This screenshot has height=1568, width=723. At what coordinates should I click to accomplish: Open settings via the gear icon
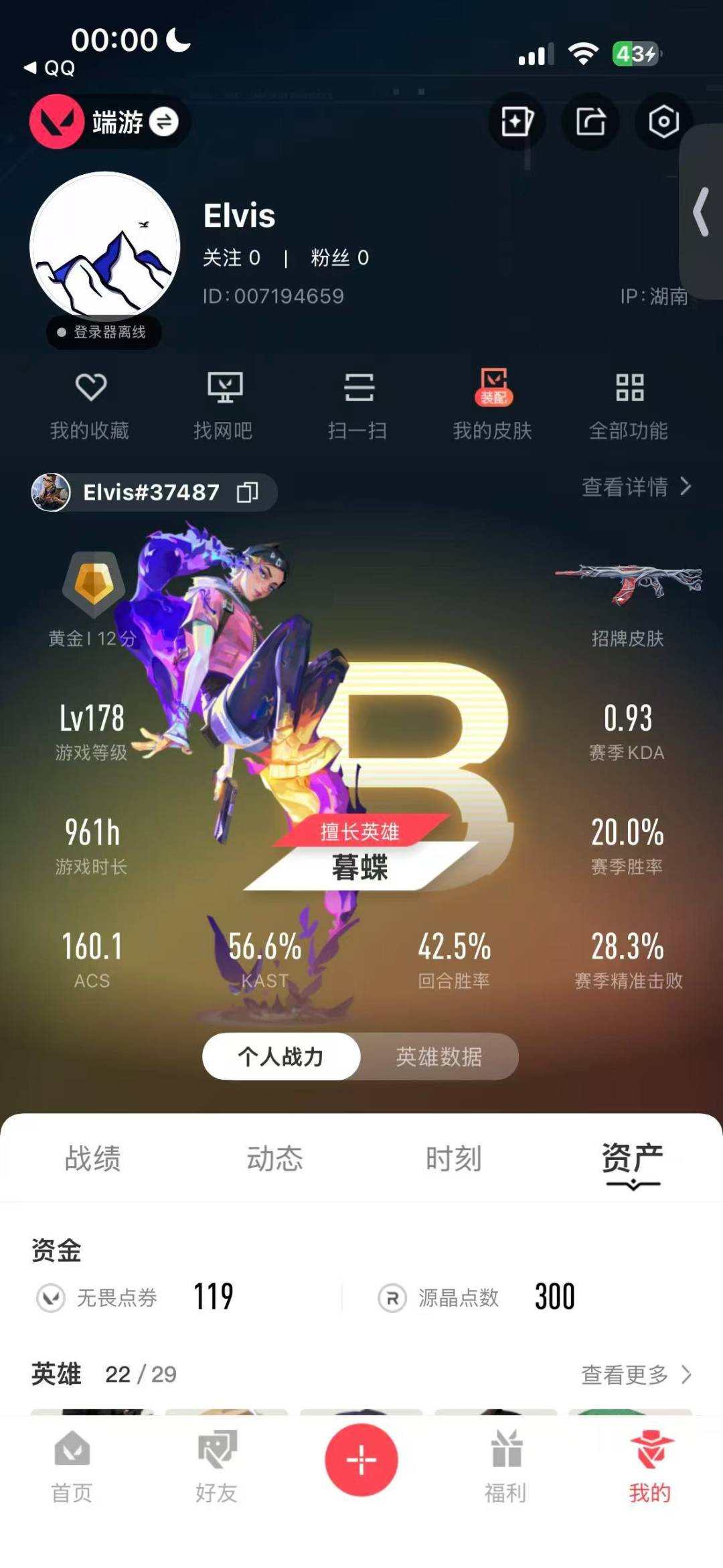click(663, 123)
